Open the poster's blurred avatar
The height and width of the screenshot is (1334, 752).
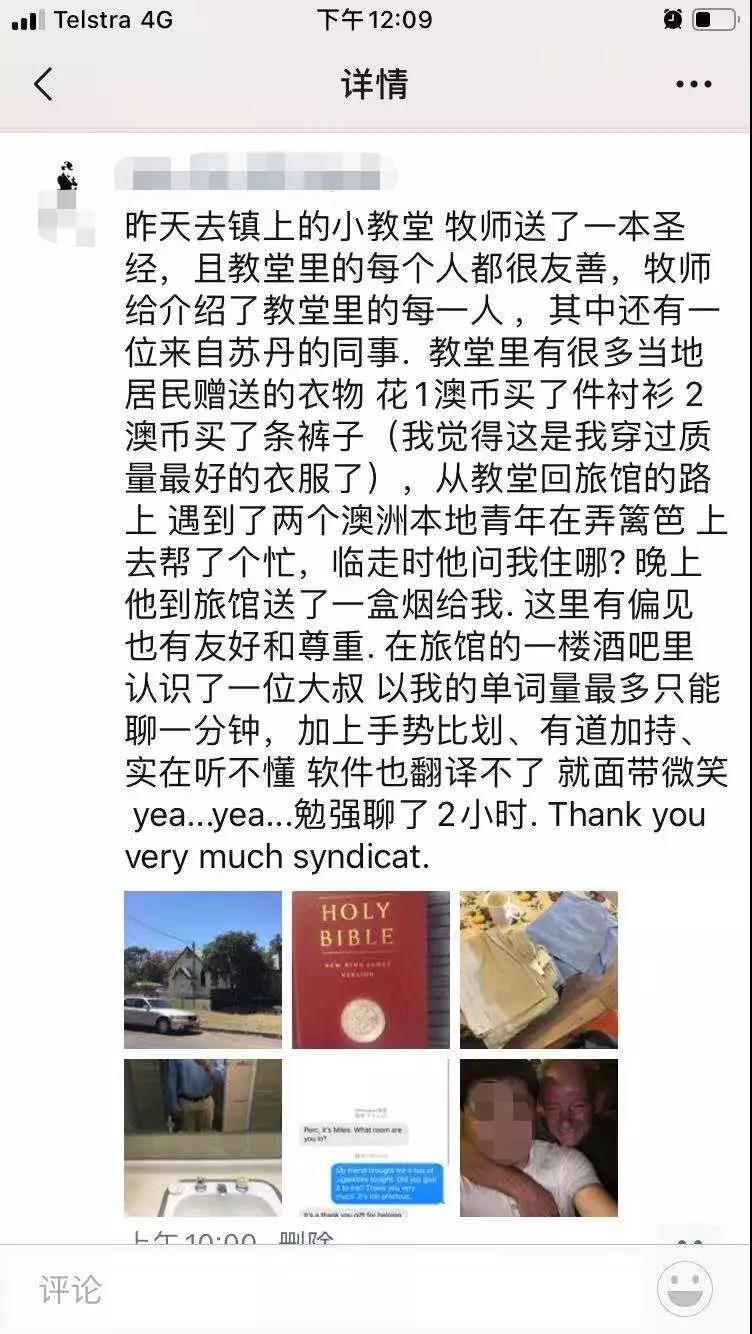point(67,201)
